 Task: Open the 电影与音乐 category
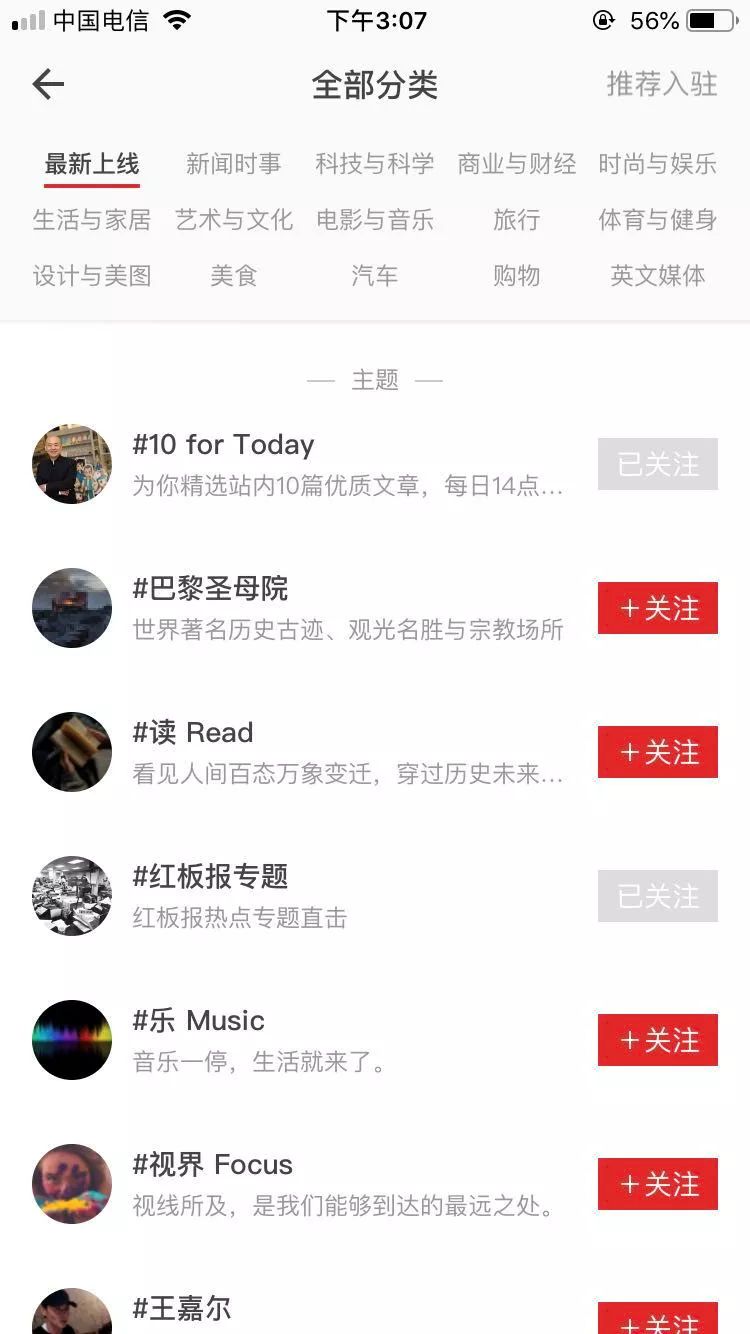(x=375, y=220)
